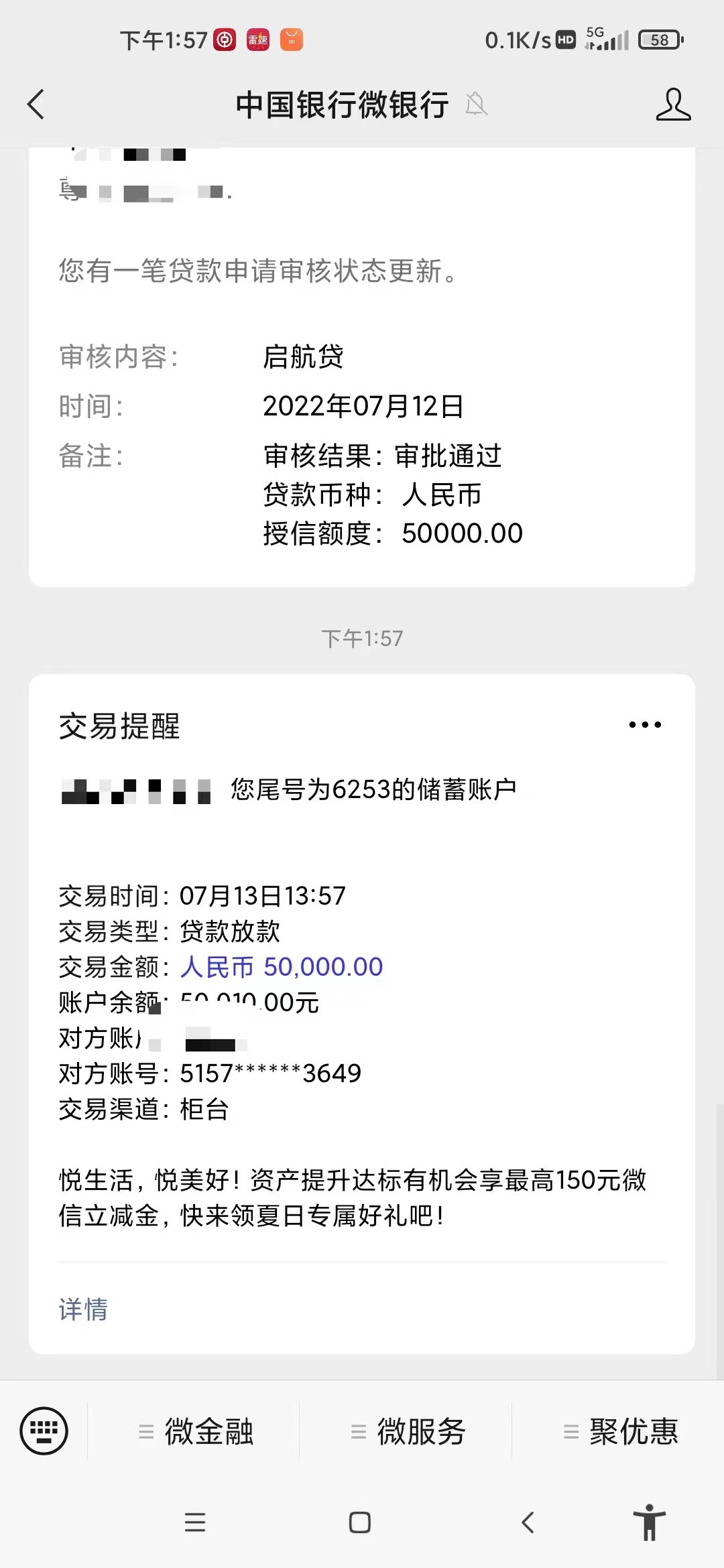Image resolution: width=724 pixels, height=1568 pixels.
Task: Open the 聚优惠 menu
Action: tap(620, 1431)
